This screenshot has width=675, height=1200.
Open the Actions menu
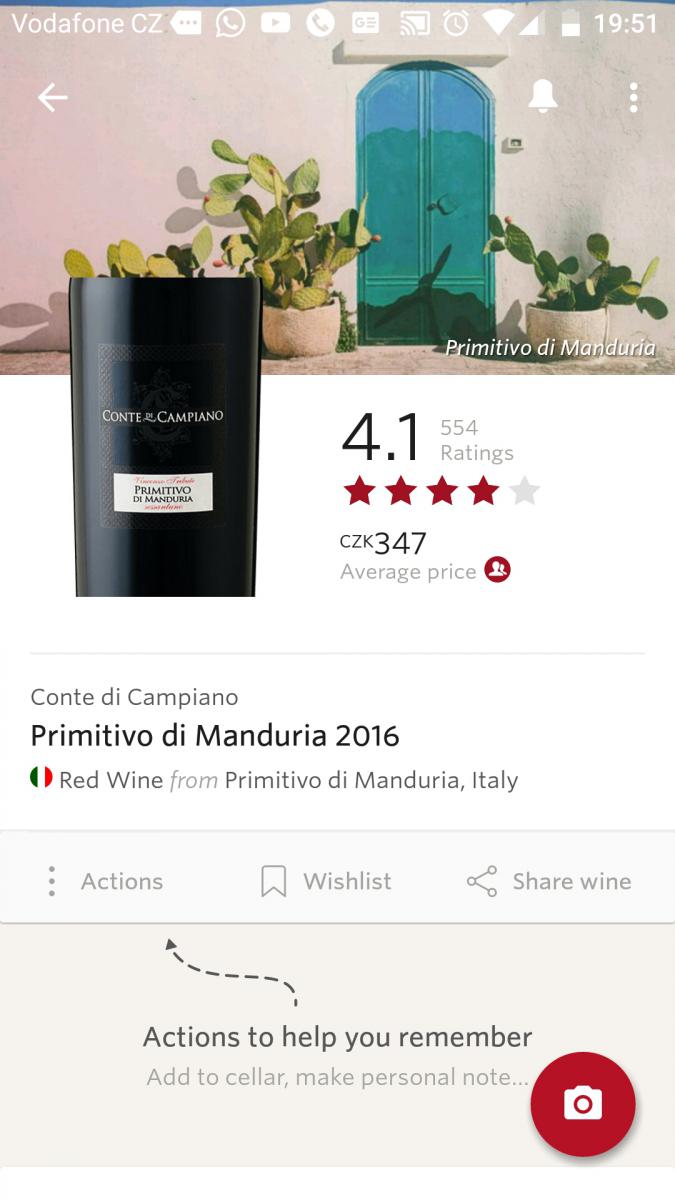[x=106, y=881]
